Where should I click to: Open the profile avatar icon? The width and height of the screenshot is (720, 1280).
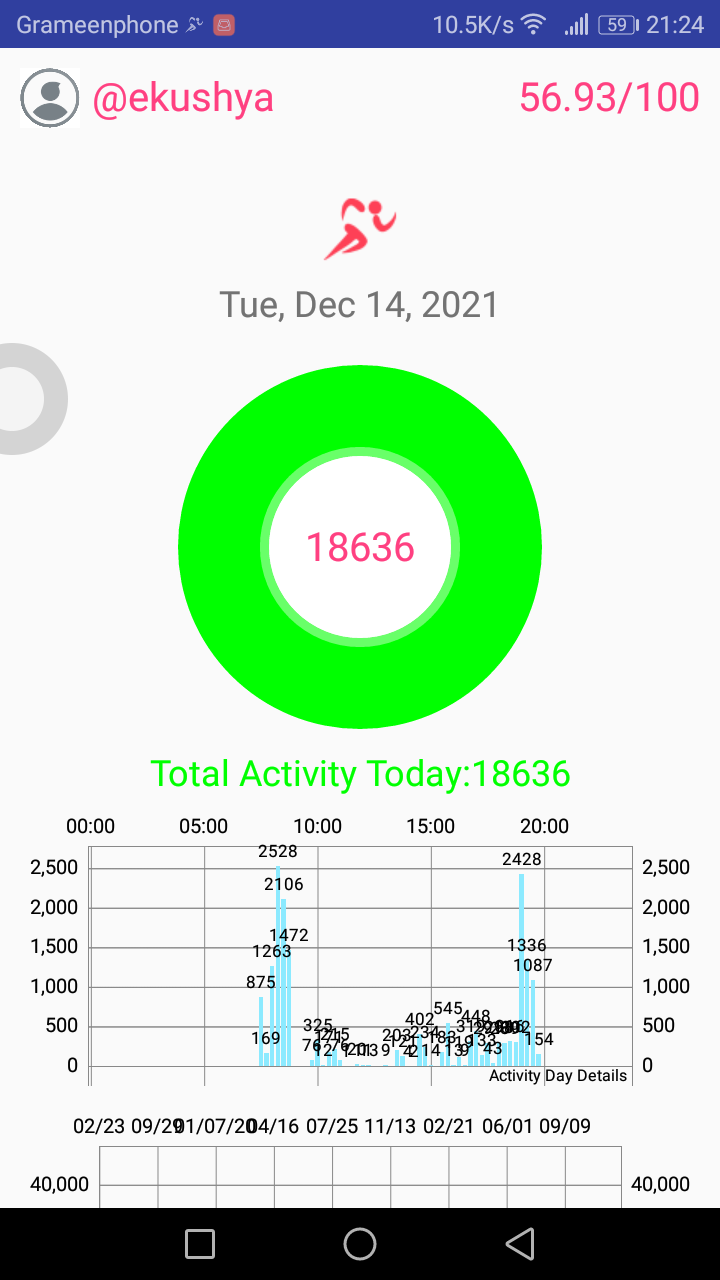coord(50,98)
